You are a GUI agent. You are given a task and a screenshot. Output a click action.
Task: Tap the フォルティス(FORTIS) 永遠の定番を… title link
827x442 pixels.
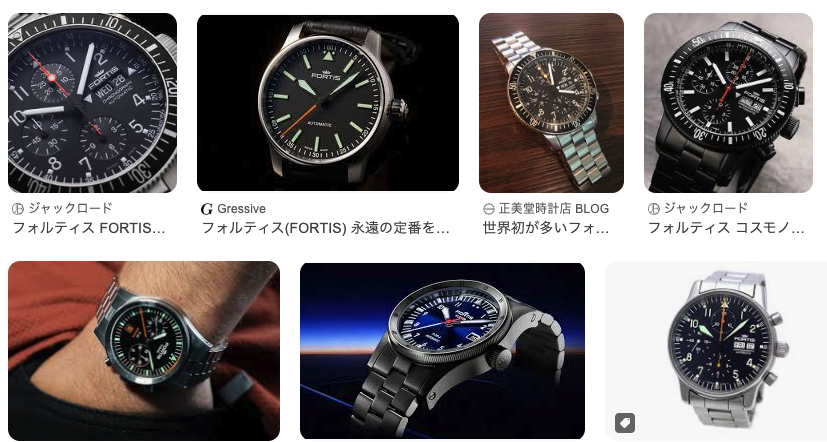click(326, 228)
